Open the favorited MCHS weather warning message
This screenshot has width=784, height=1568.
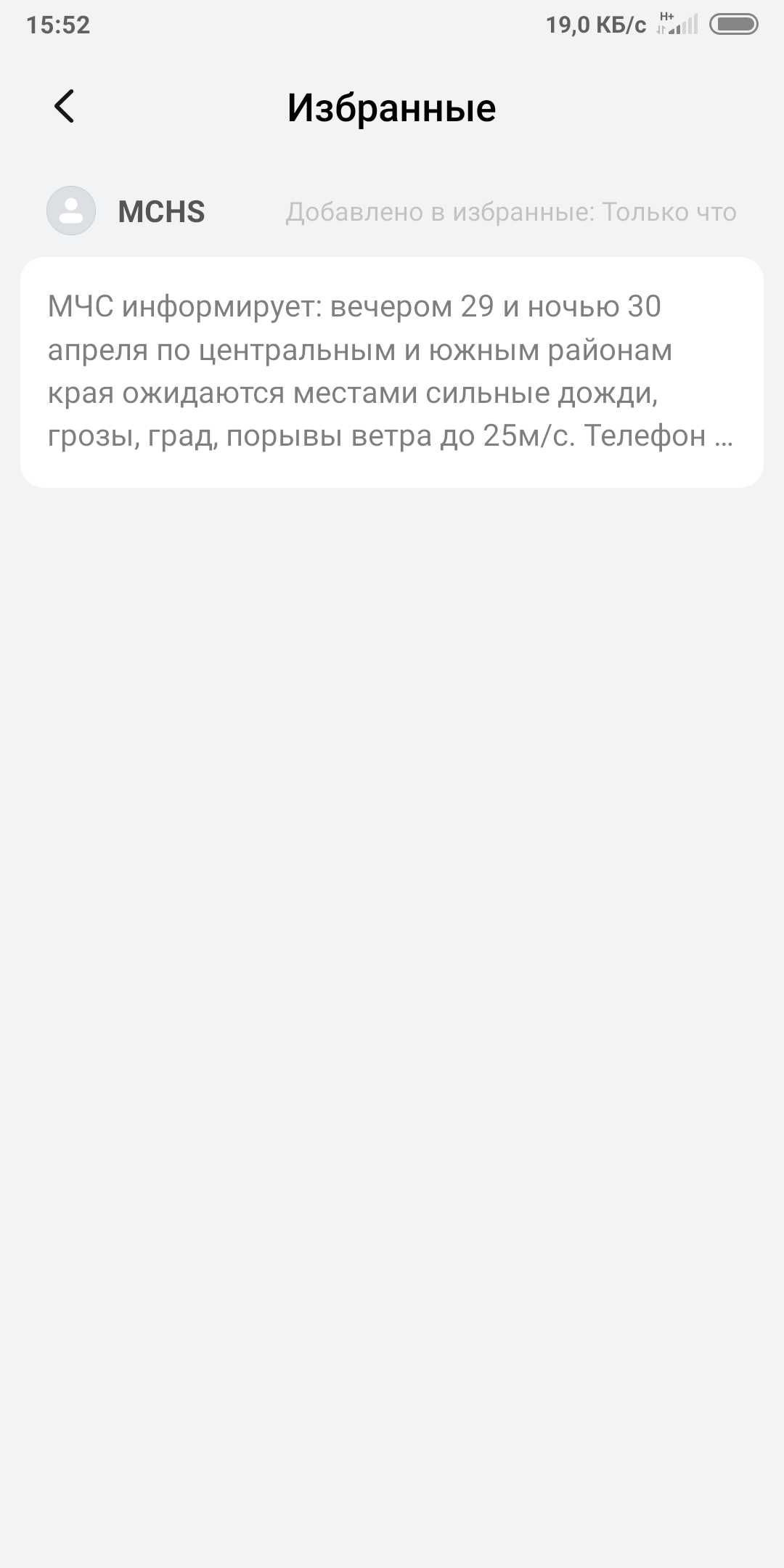coord(392,372)
